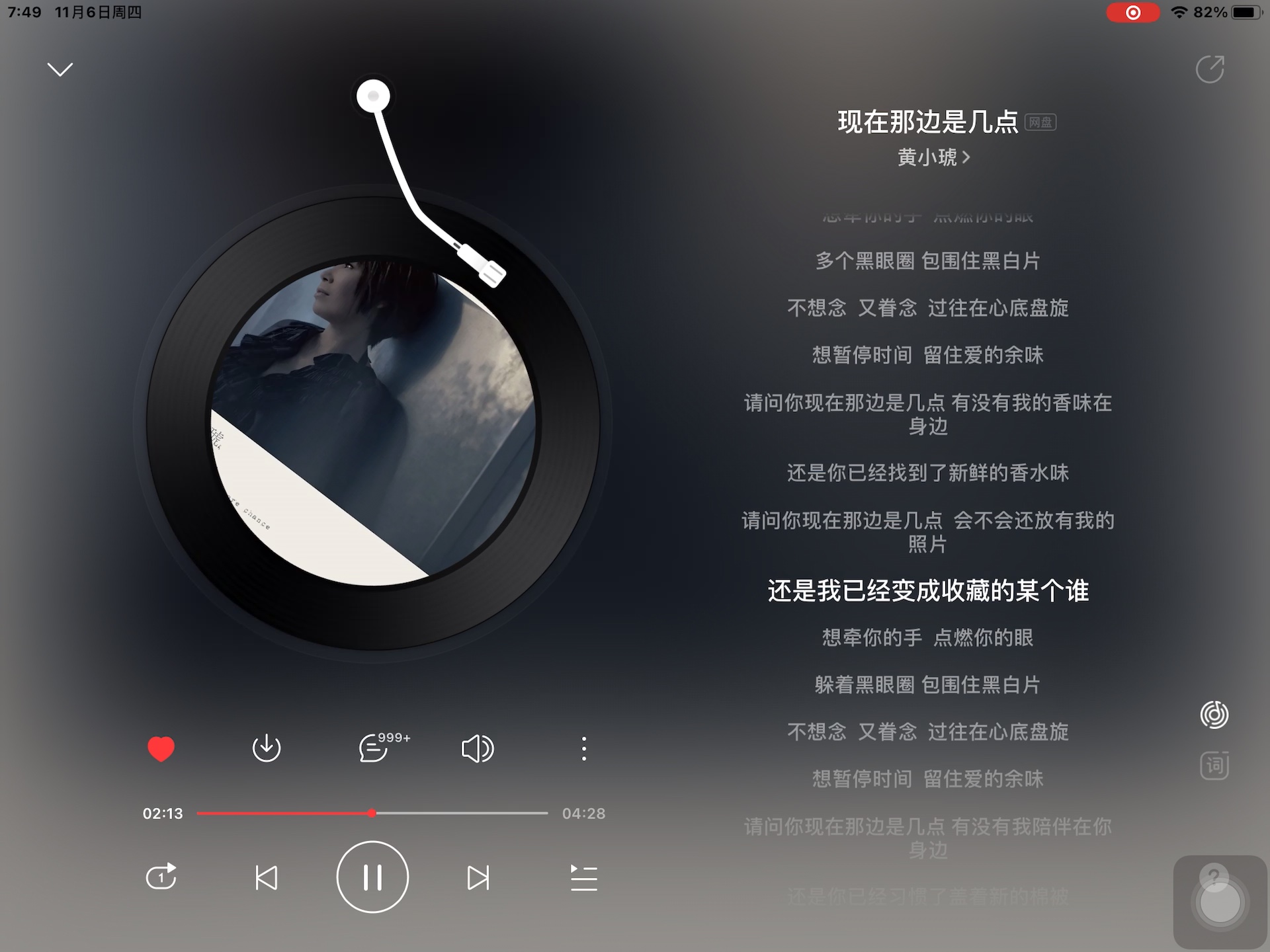This screenshot has height=952, width=1270.
Task: Tap the spinning album cover disc
Action: 372,423
